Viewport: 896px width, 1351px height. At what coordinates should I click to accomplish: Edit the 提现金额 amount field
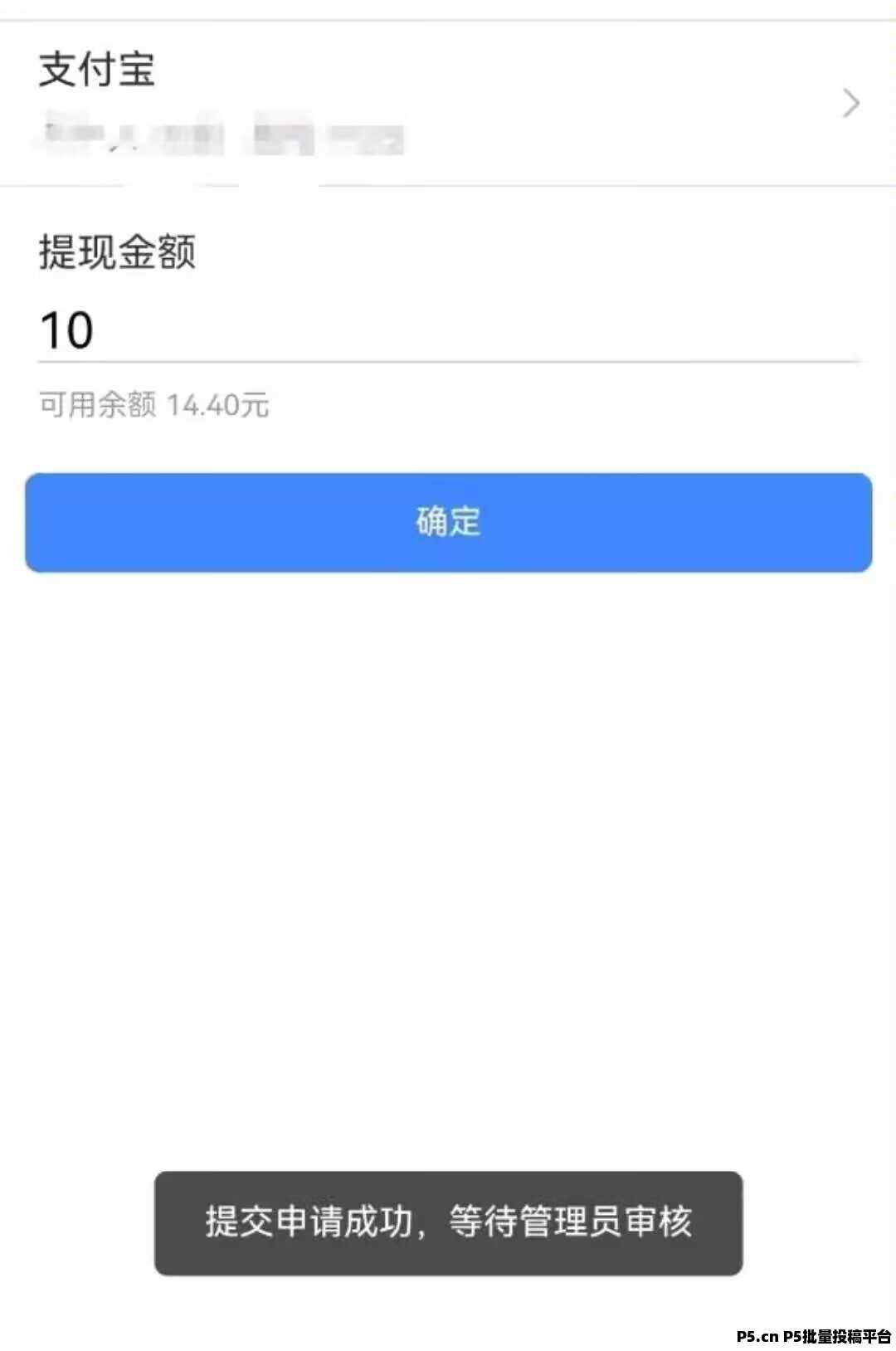448,330
